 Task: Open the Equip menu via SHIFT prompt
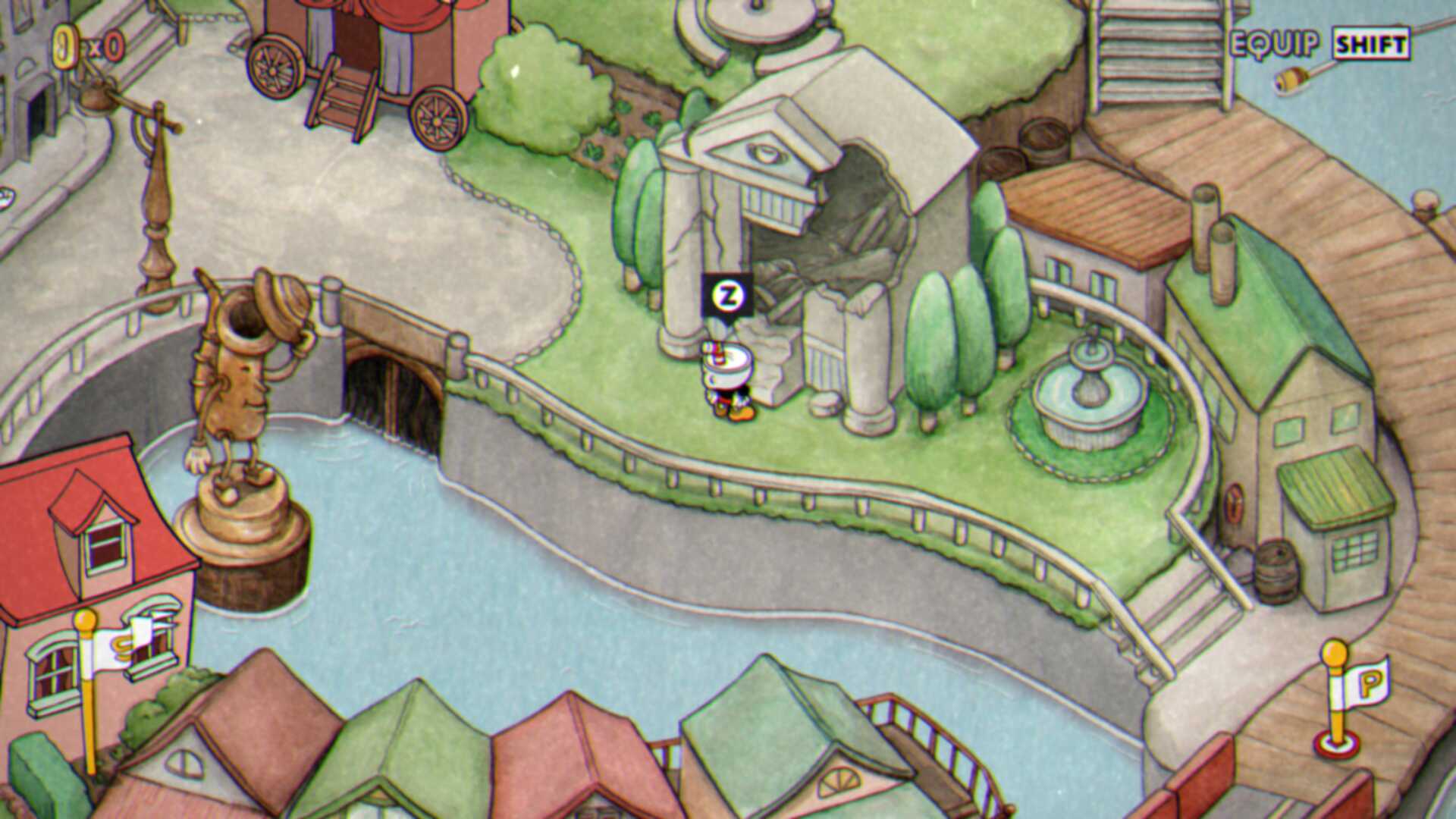coord(1370,45)
